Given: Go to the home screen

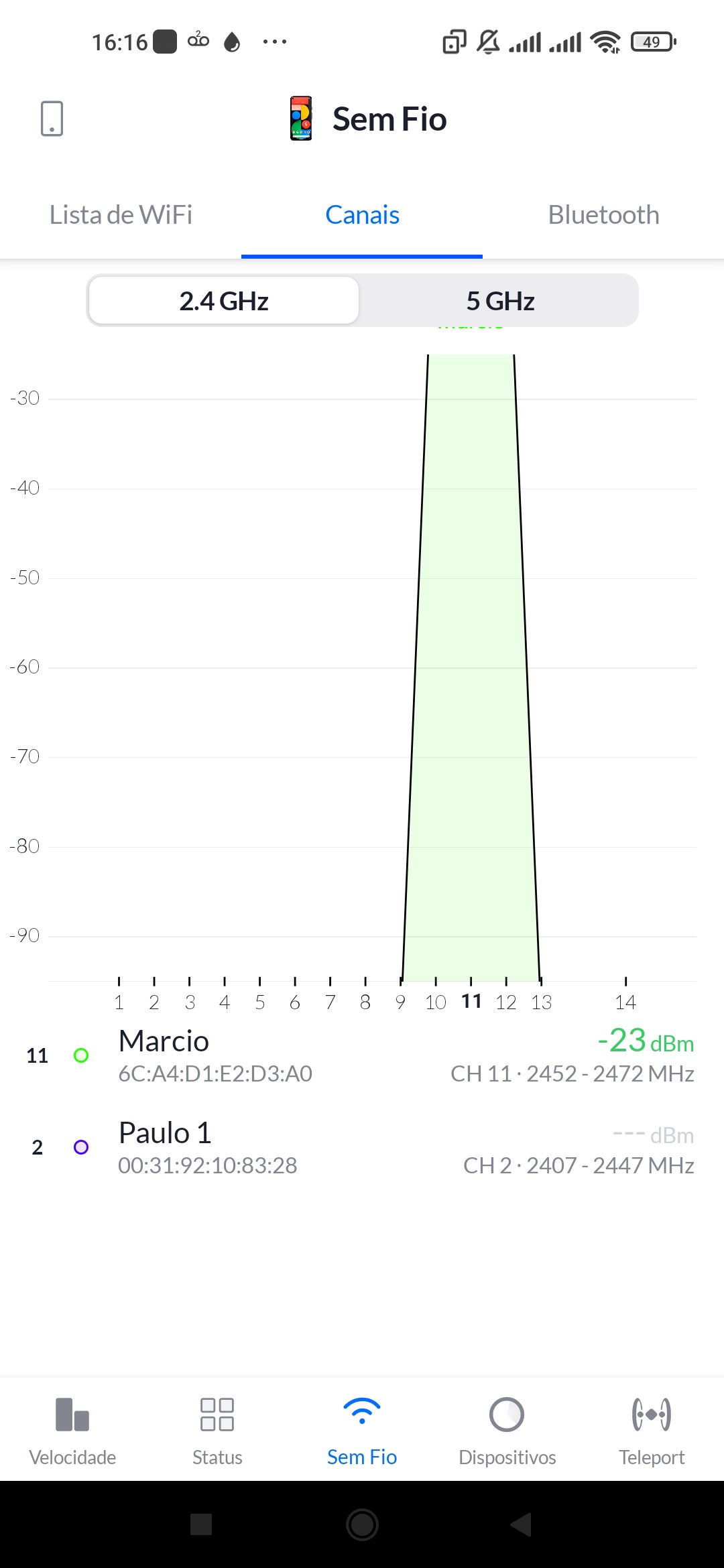Looking at the screenshot, I should click(362, 1524).
